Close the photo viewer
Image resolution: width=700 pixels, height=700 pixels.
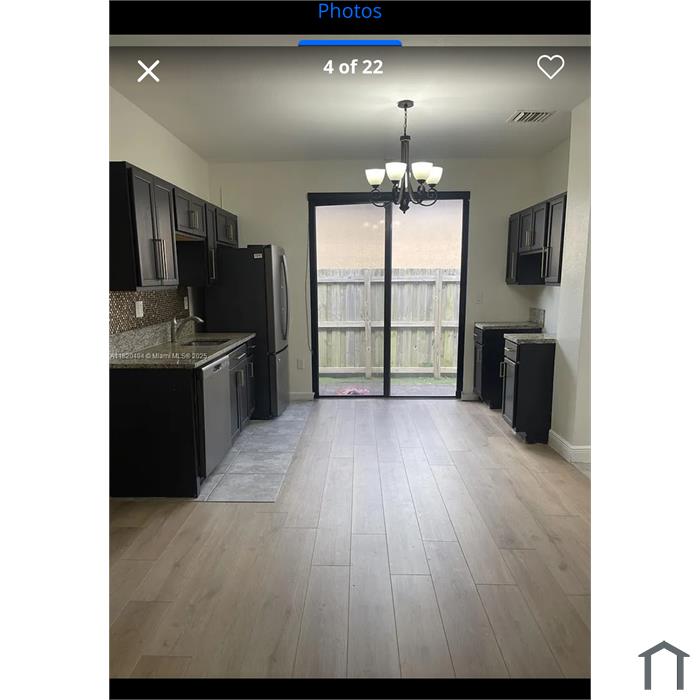(148, 71)
